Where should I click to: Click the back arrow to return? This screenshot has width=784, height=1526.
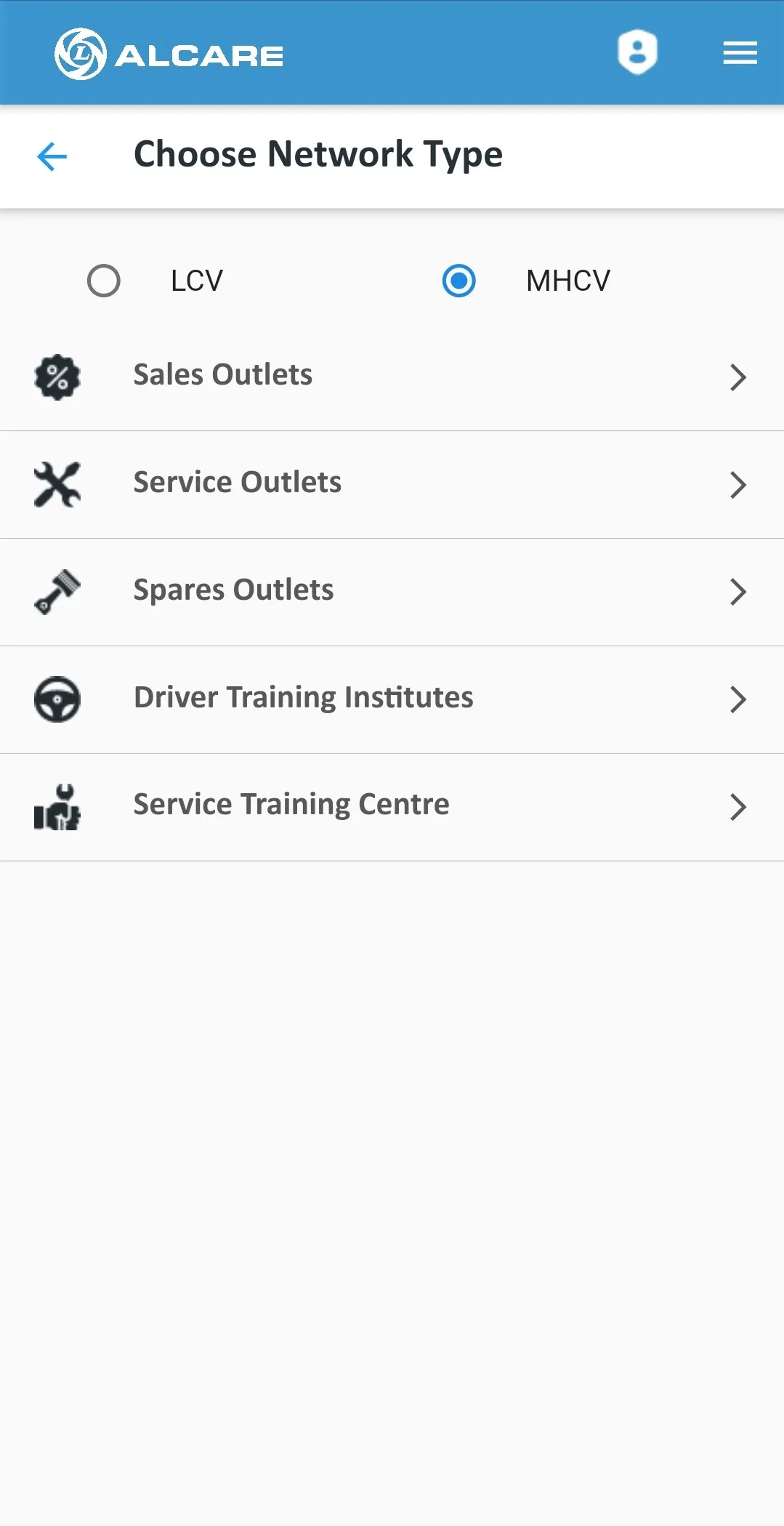[x=51, y=156]
